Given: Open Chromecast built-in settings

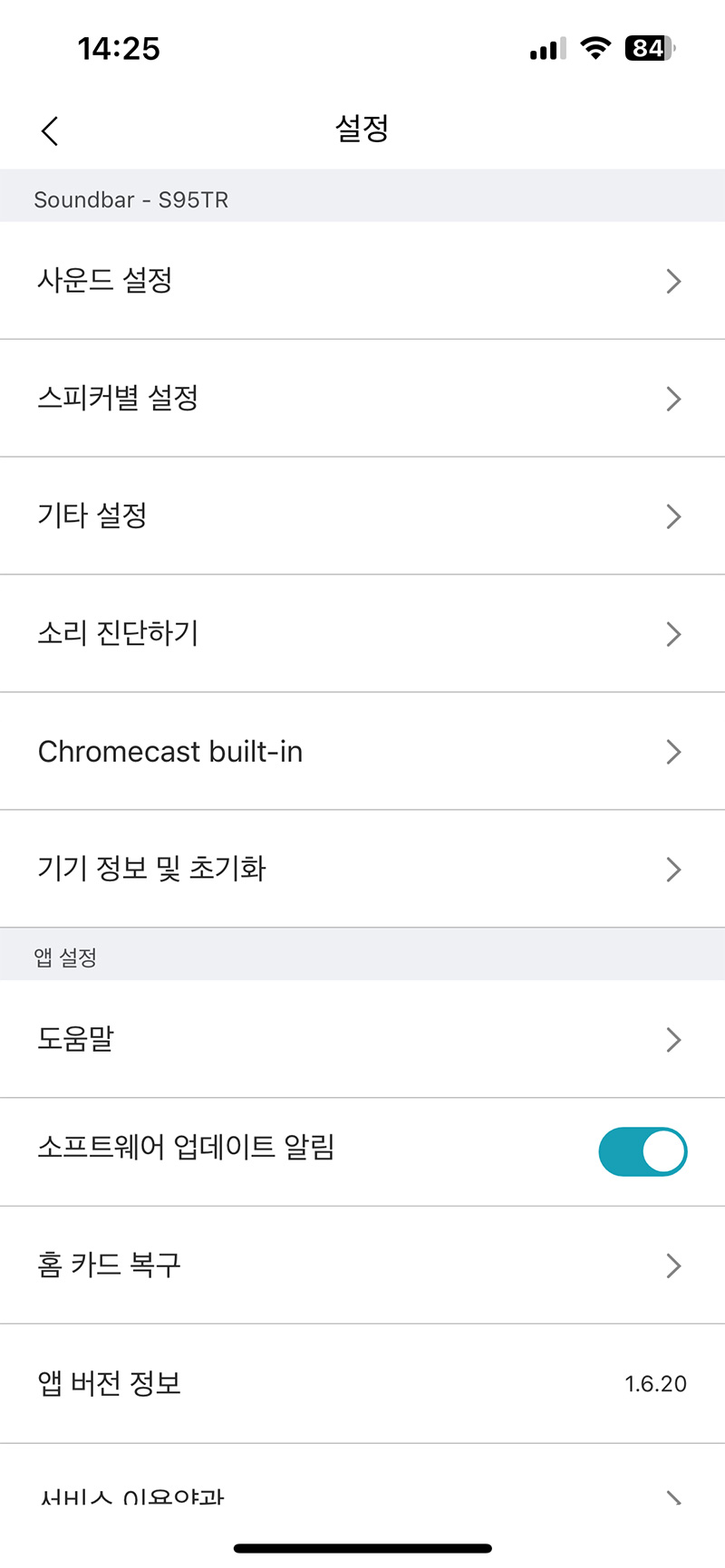Looking at the screenshot, I should click(x=362, y=752).
